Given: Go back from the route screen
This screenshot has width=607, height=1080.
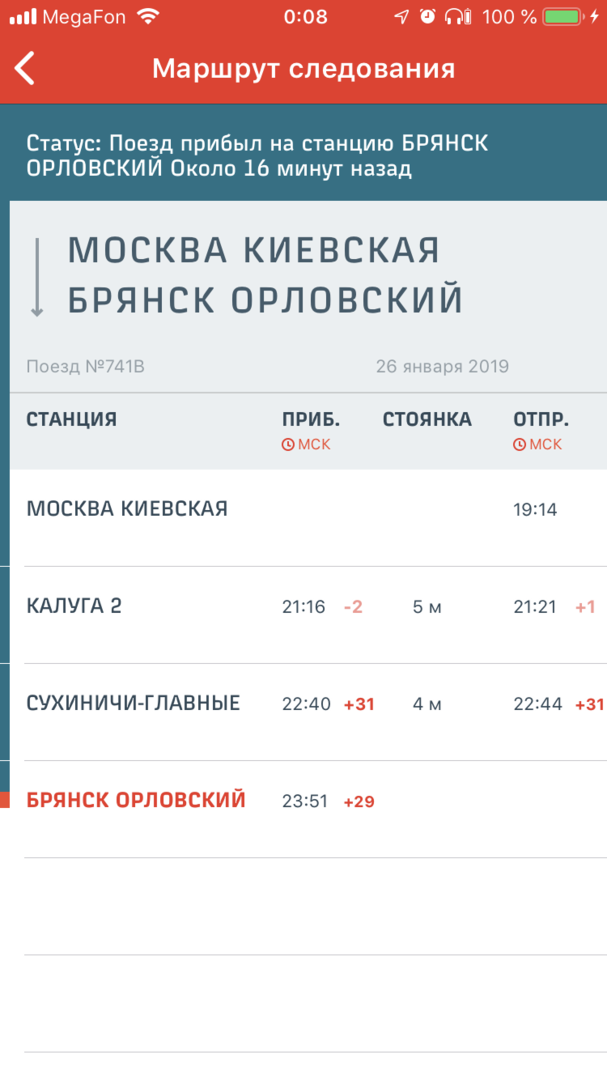Looking at the screenshot, I should click(x=26, y=68).
